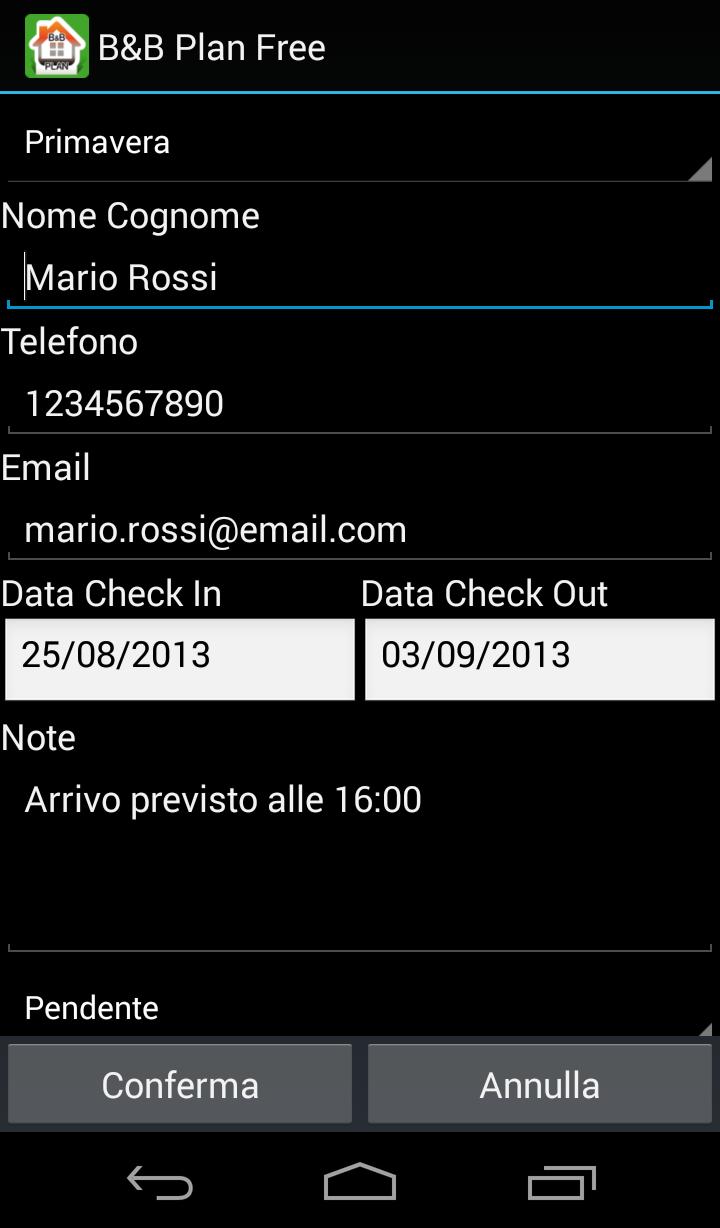Cancel with the Annulla button
The image size is (720, 1228).
pos(540,1085)
